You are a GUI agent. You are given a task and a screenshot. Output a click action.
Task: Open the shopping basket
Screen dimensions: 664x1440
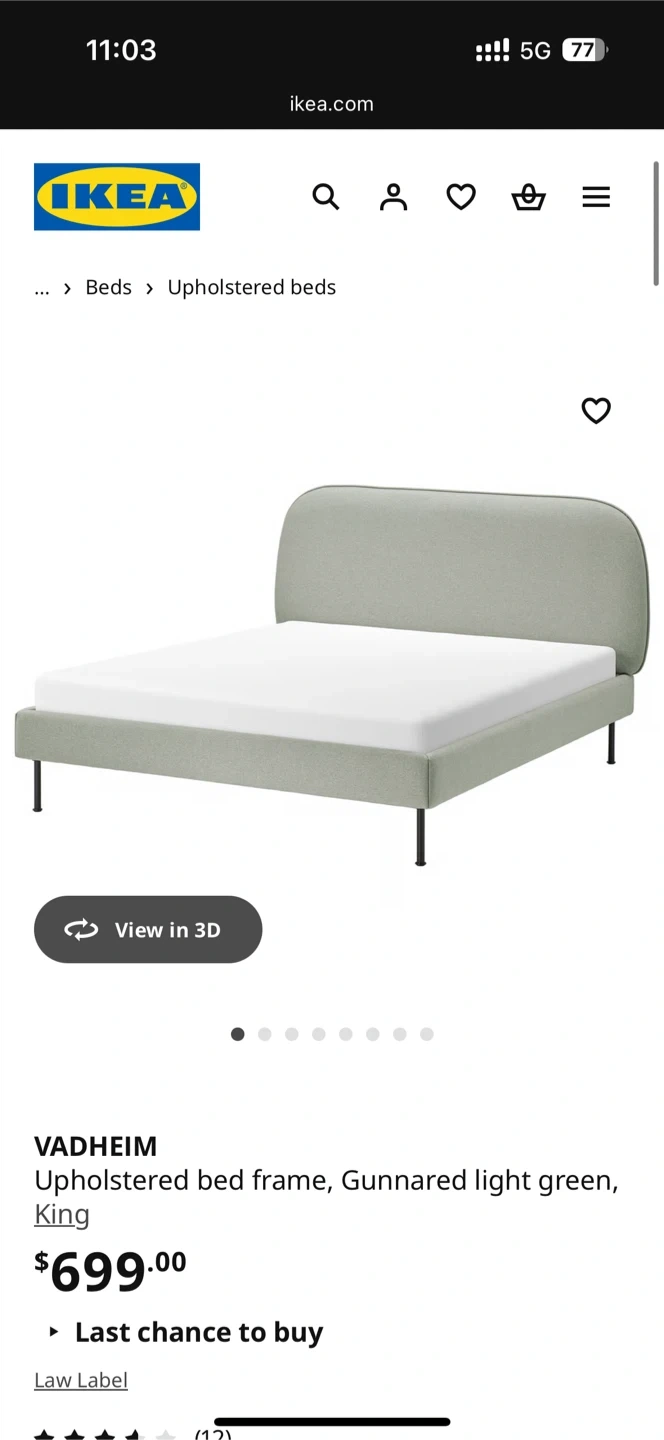tap(528, 197)
